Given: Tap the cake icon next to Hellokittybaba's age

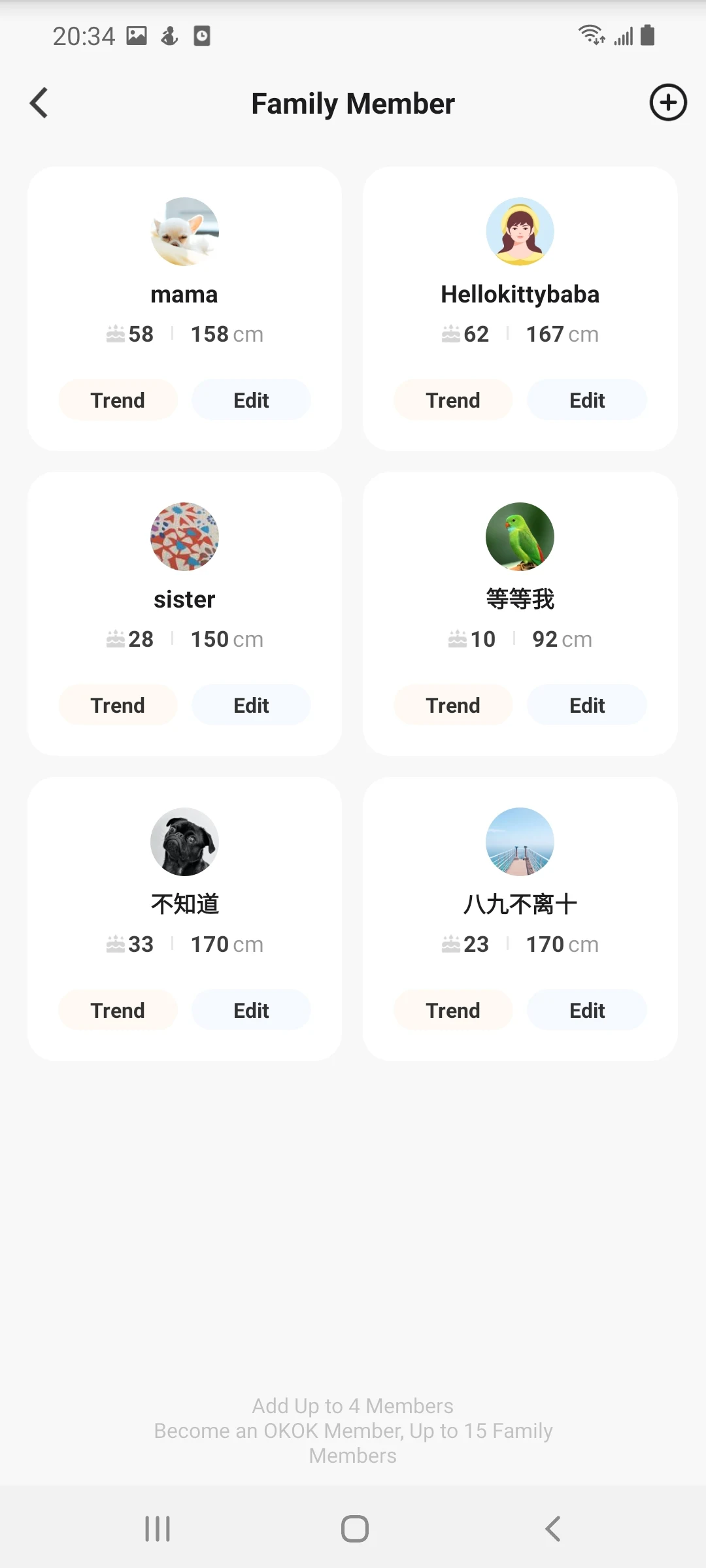Looking at the screenshot, I should [451, 334].
